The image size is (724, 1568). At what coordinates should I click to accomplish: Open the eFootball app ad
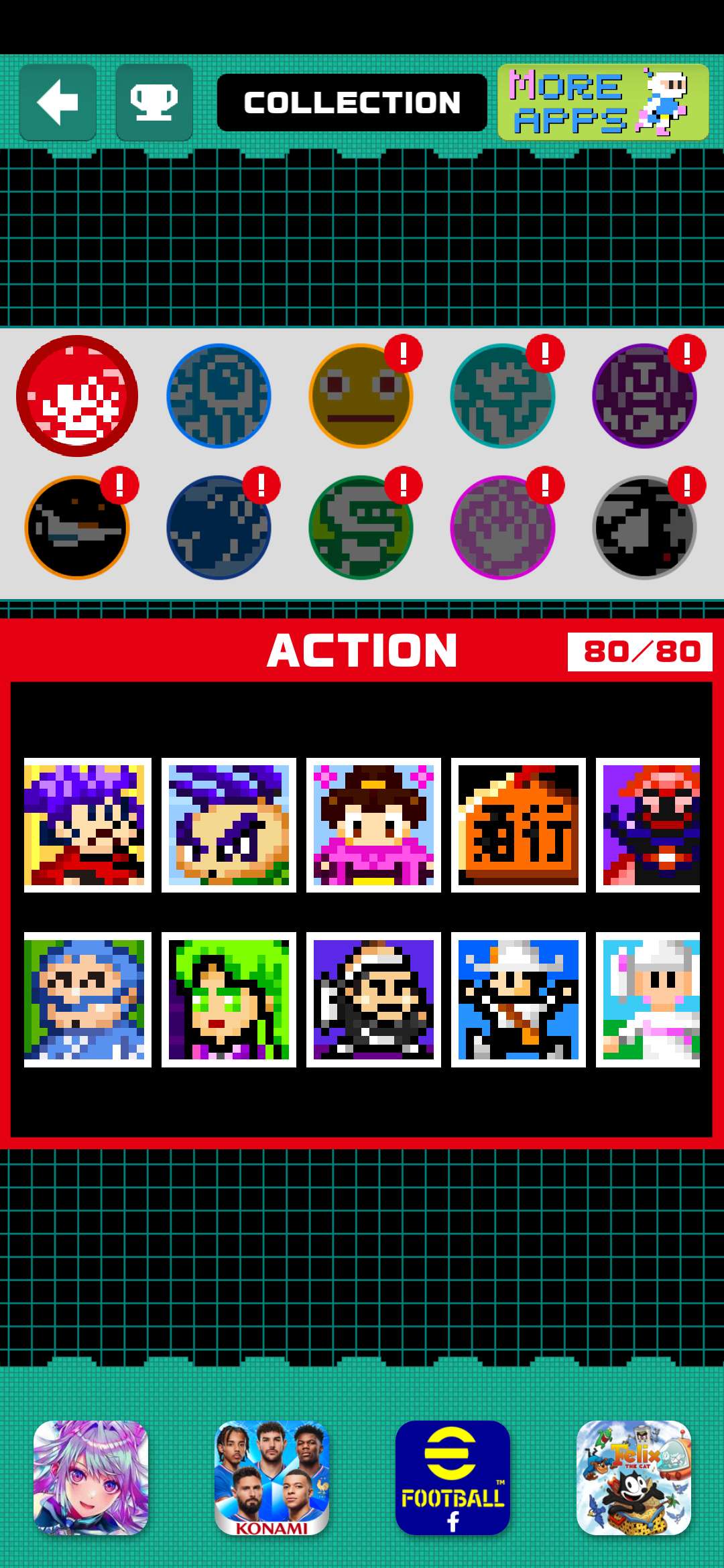point(452,1478)
